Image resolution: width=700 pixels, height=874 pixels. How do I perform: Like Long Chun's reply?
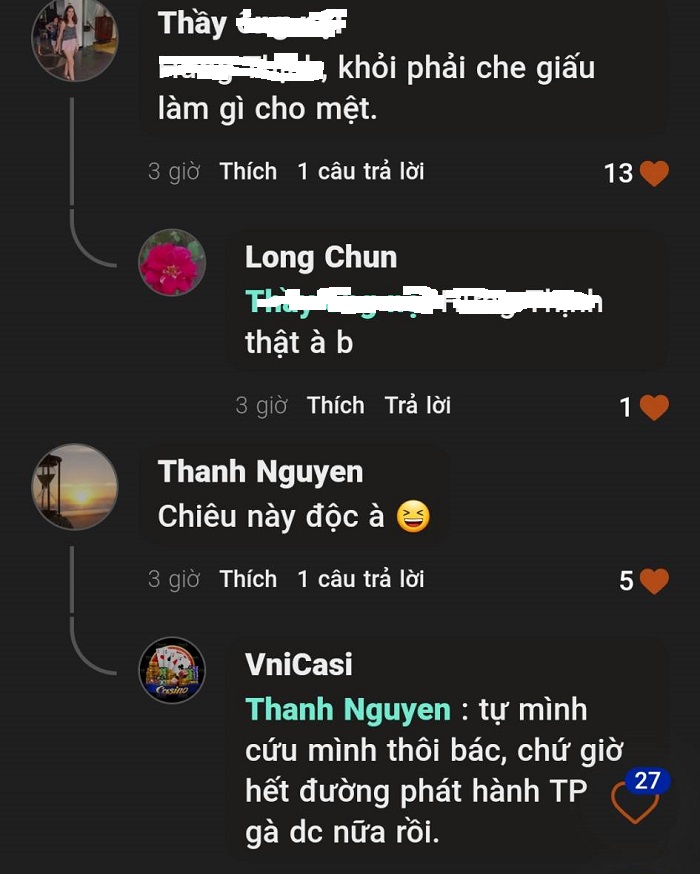coord(335,405)
